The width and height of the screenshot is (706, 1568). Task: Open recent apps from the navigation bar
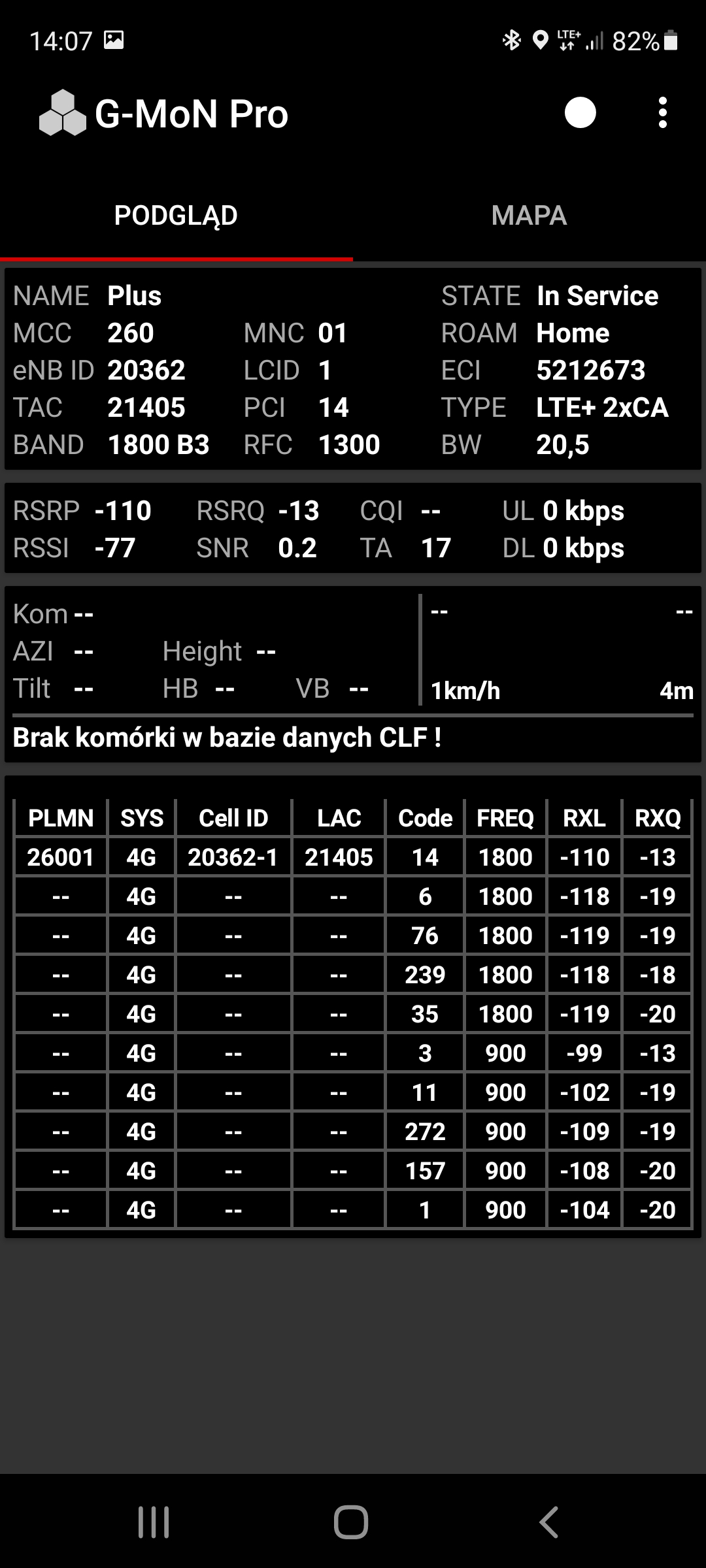154,1522
